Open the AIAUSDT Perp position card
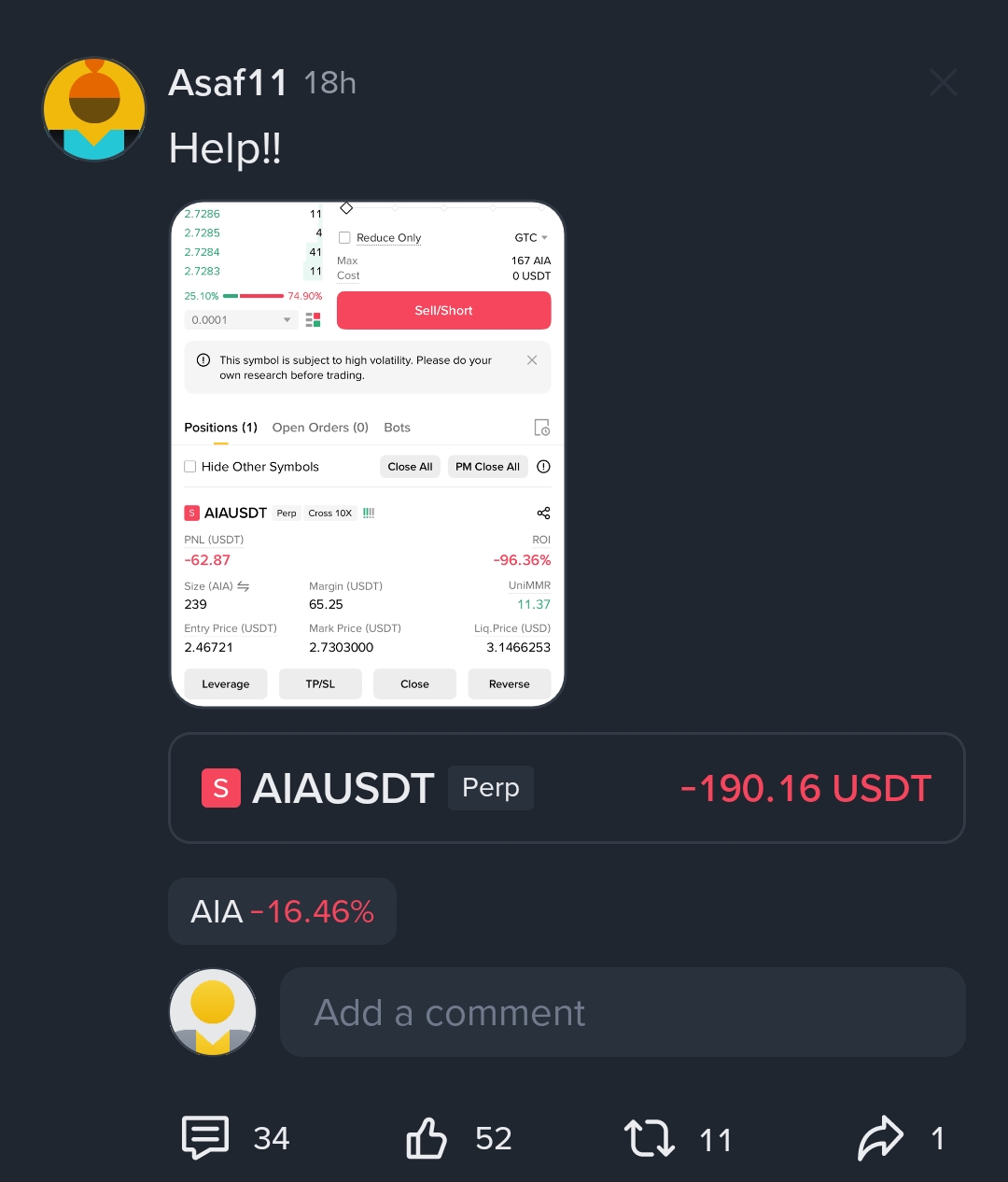This screenshot has height=1182, width=1008. point(566,788)
